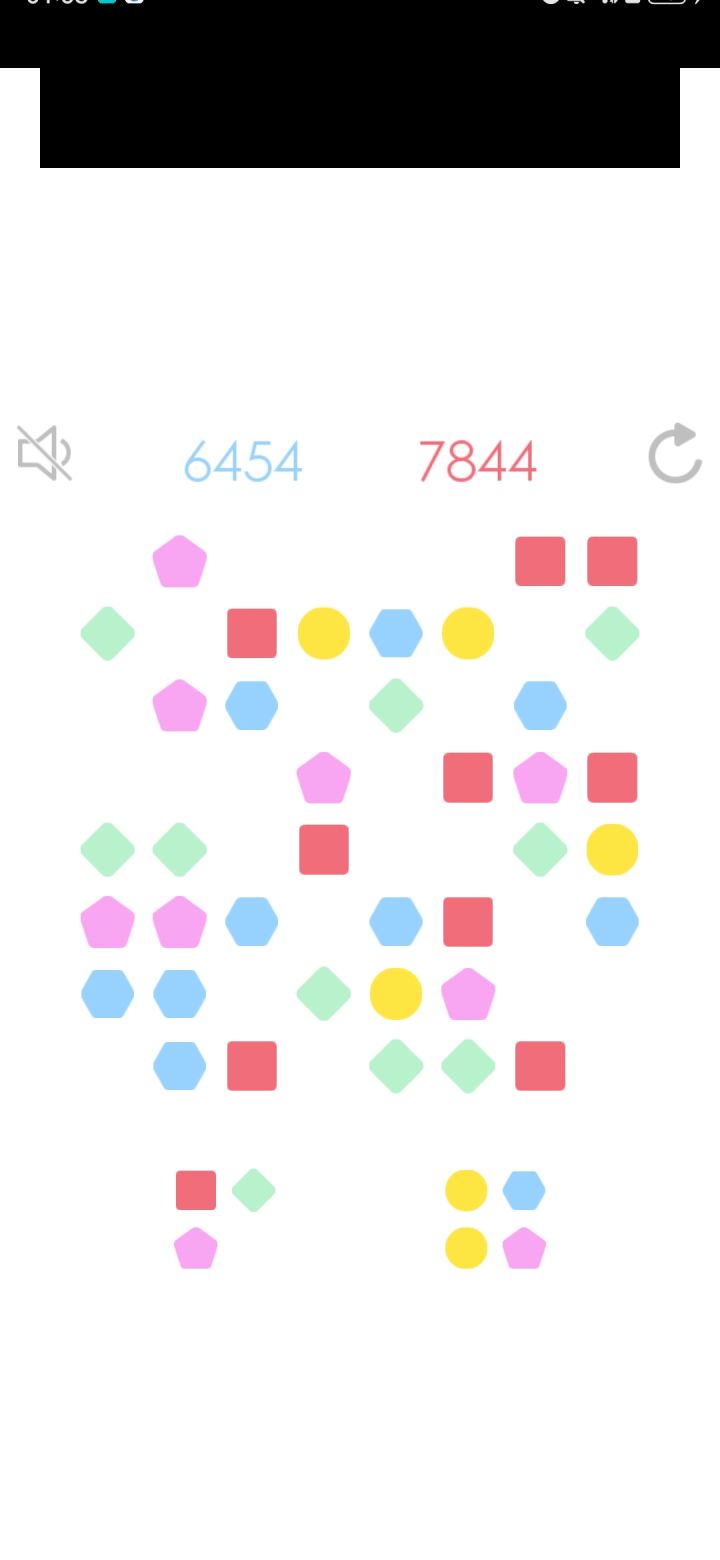The image size is (720, 1560).
Task: Tap a blue hexagon from the left pair
Action: [107, 994]
